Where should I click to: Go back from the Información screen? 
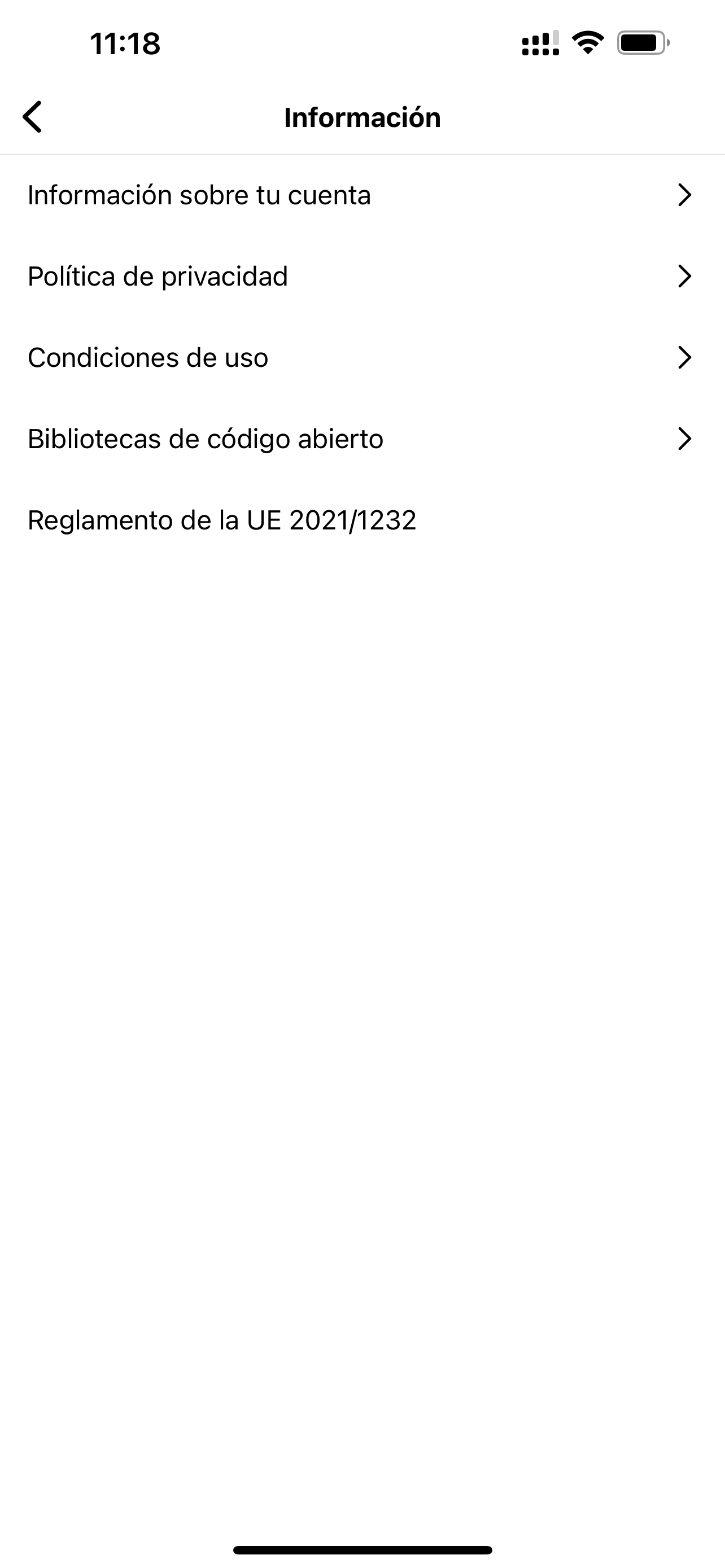[33, 117]
